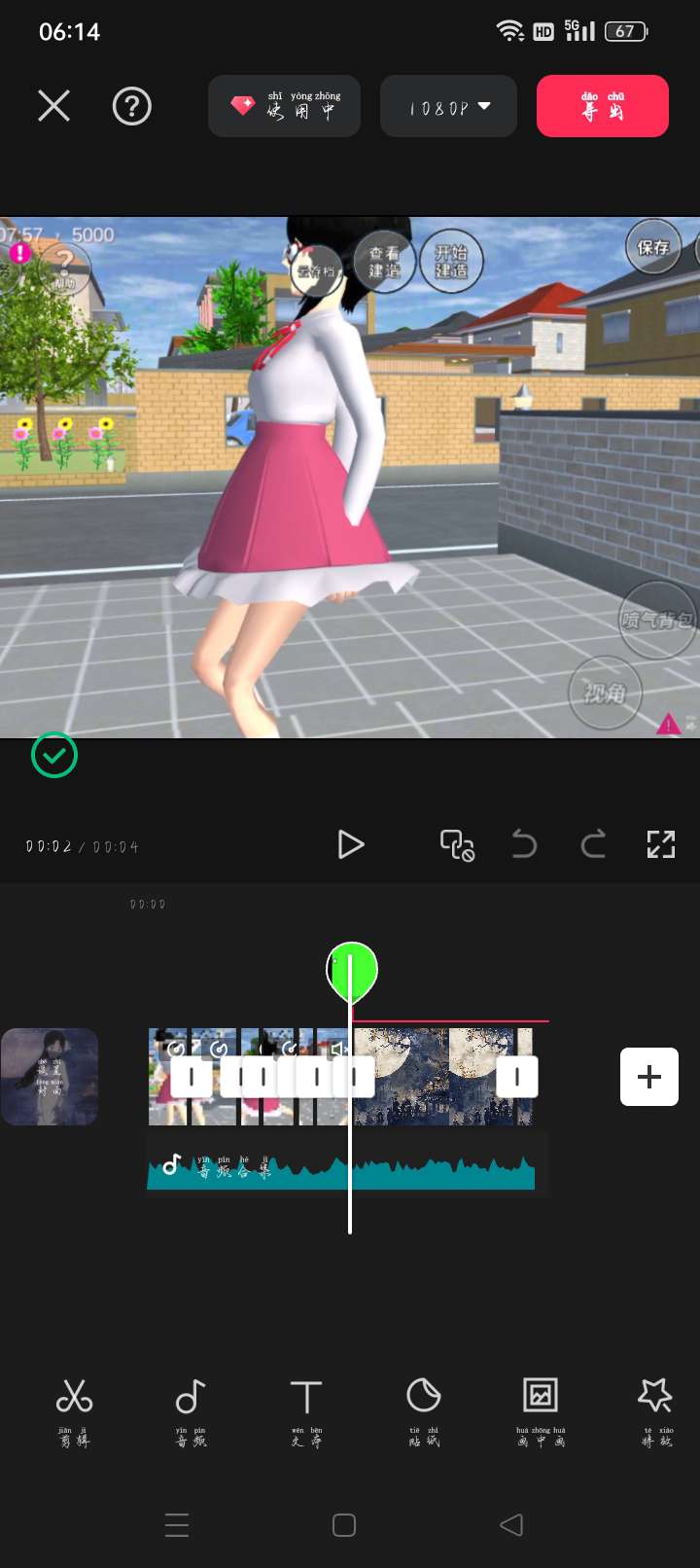Open the 1080P resolution dropdown
Image resolution: width=700 pixels, height=1568 pixels.
pyautogui.click(x=448, y=107)
